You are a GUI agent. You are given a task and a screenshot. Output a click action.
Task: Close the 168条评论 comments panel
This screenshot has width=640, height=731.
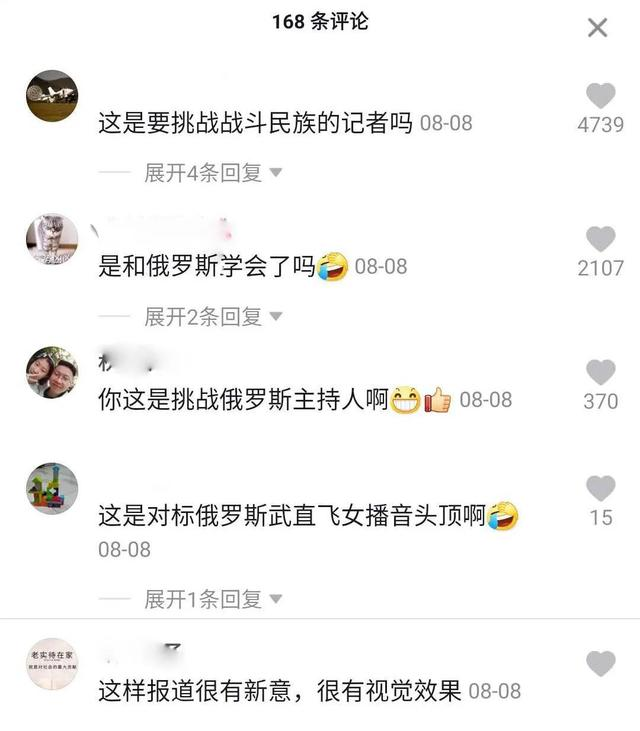[597, 27]
